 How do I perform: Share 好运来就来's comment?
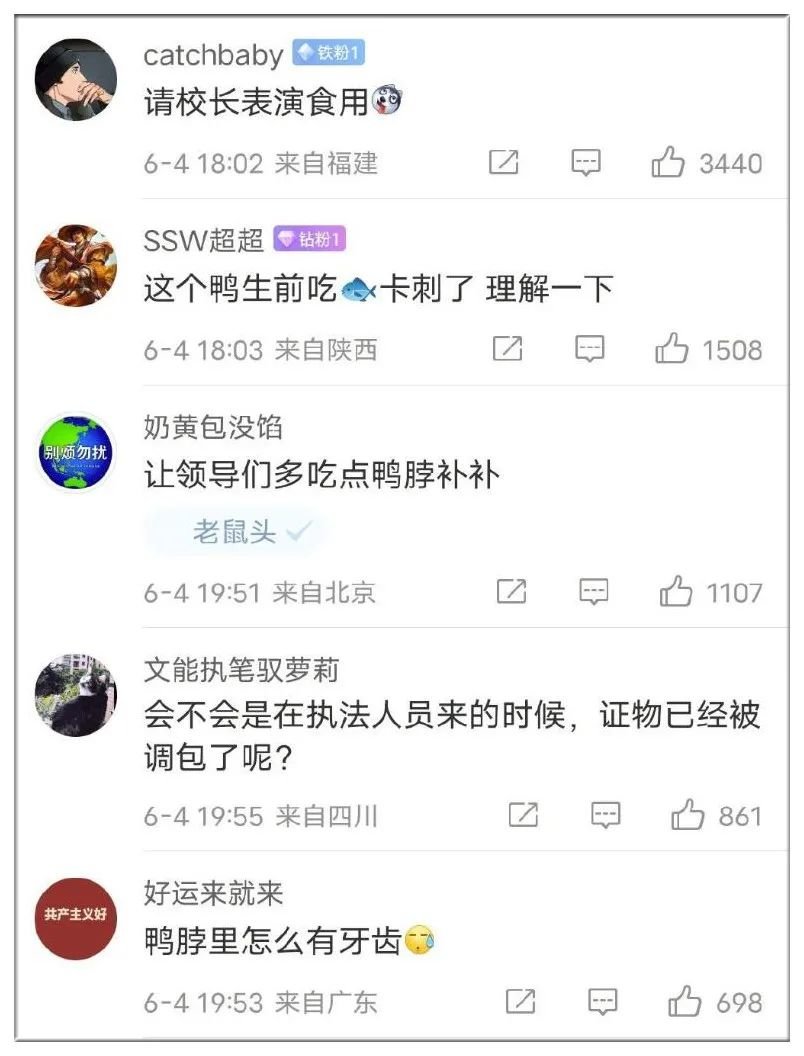click(x=519, y=1001)
